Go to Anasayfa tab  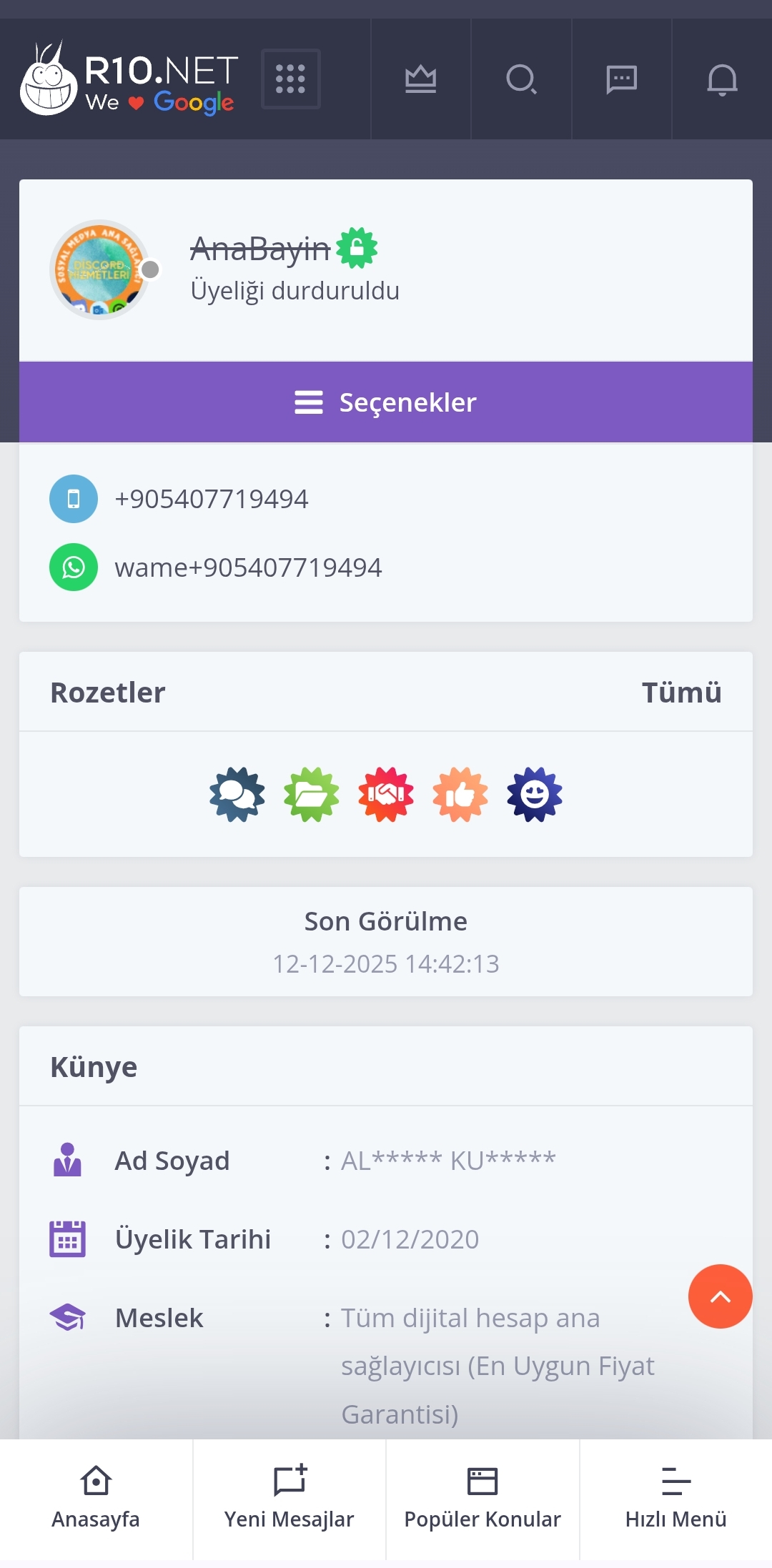coord(96,1499)
